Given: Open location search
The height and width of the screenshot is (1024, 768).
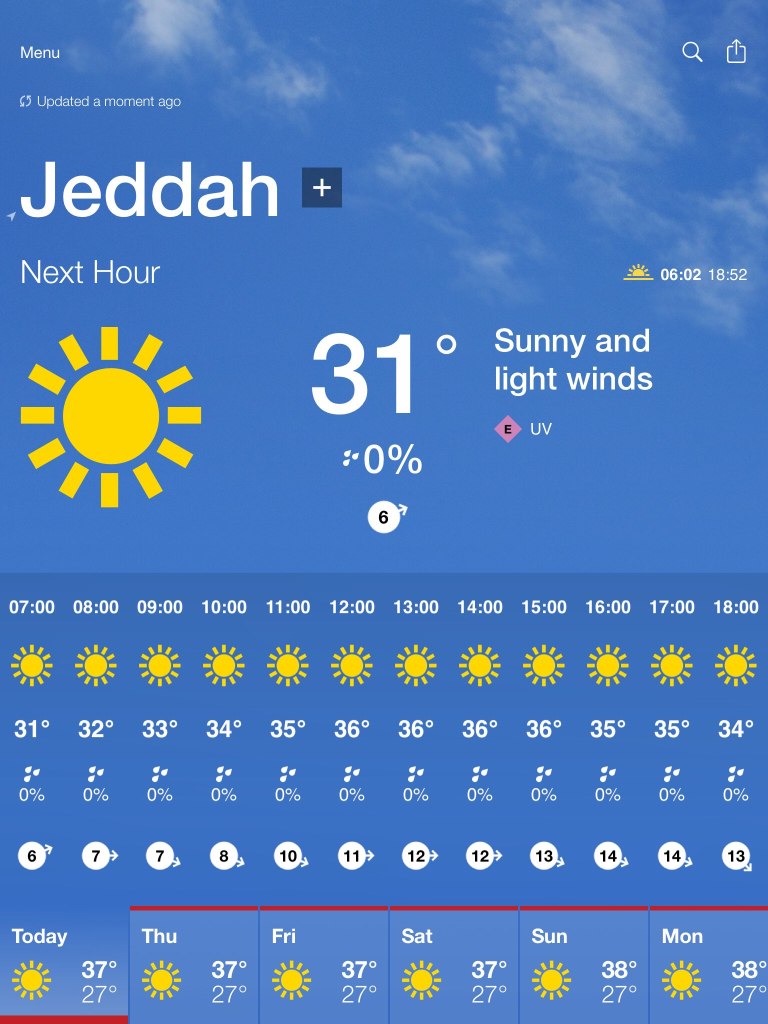Looking at the screenshot, I should (x=692, y=52).
